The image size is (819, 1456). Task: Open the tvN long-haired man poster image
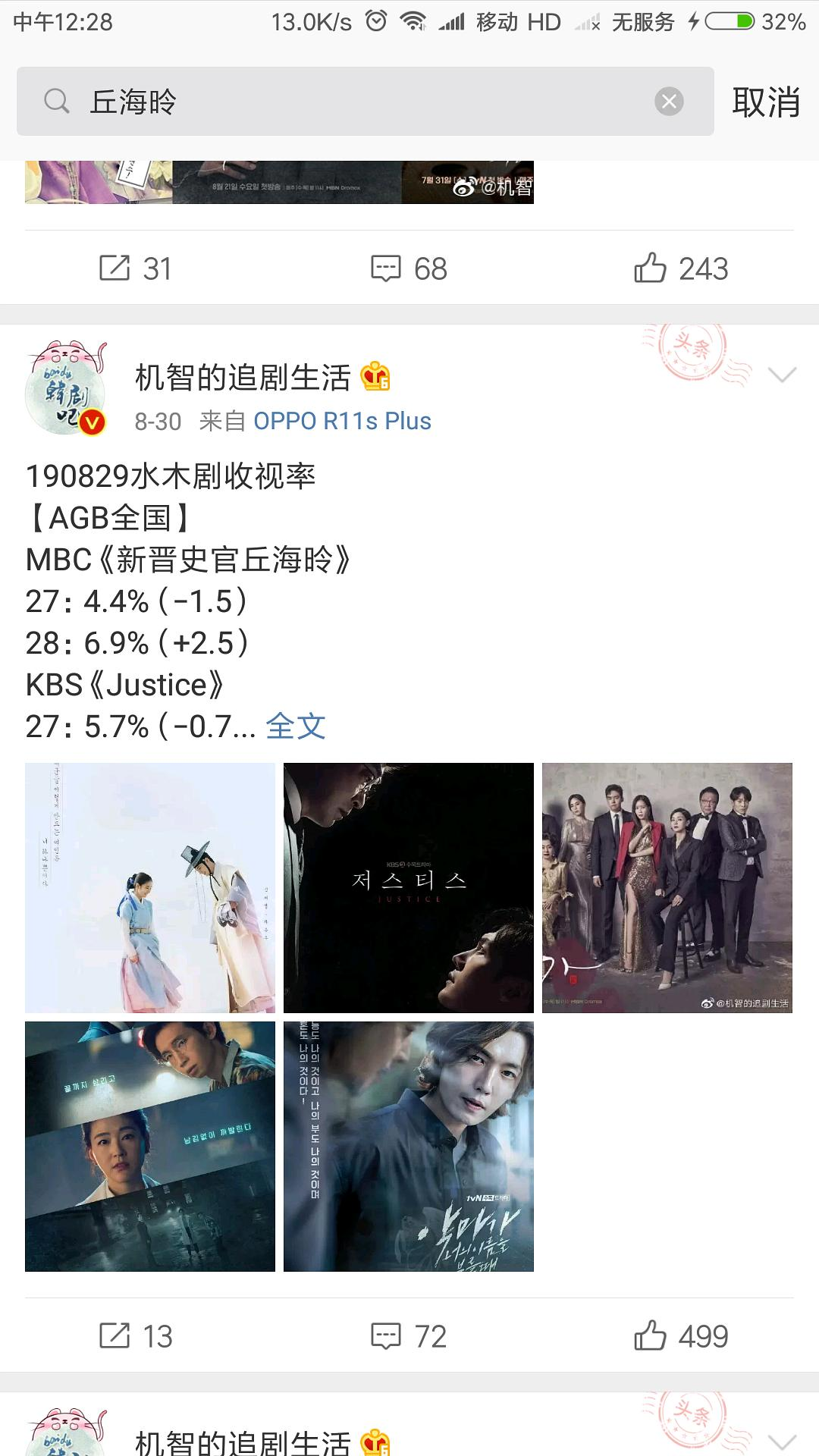[x=409, y=1147]
